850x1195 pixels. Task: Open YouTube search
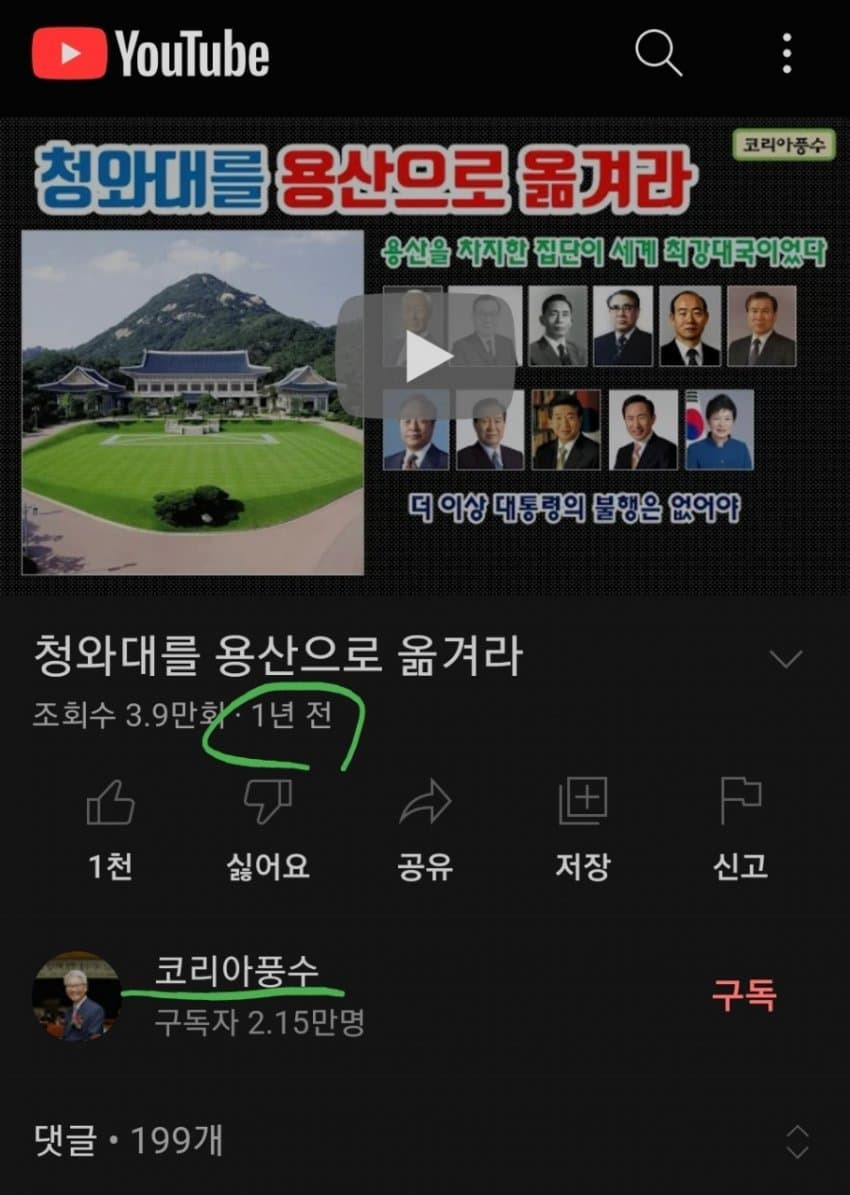tap(658, 52)
